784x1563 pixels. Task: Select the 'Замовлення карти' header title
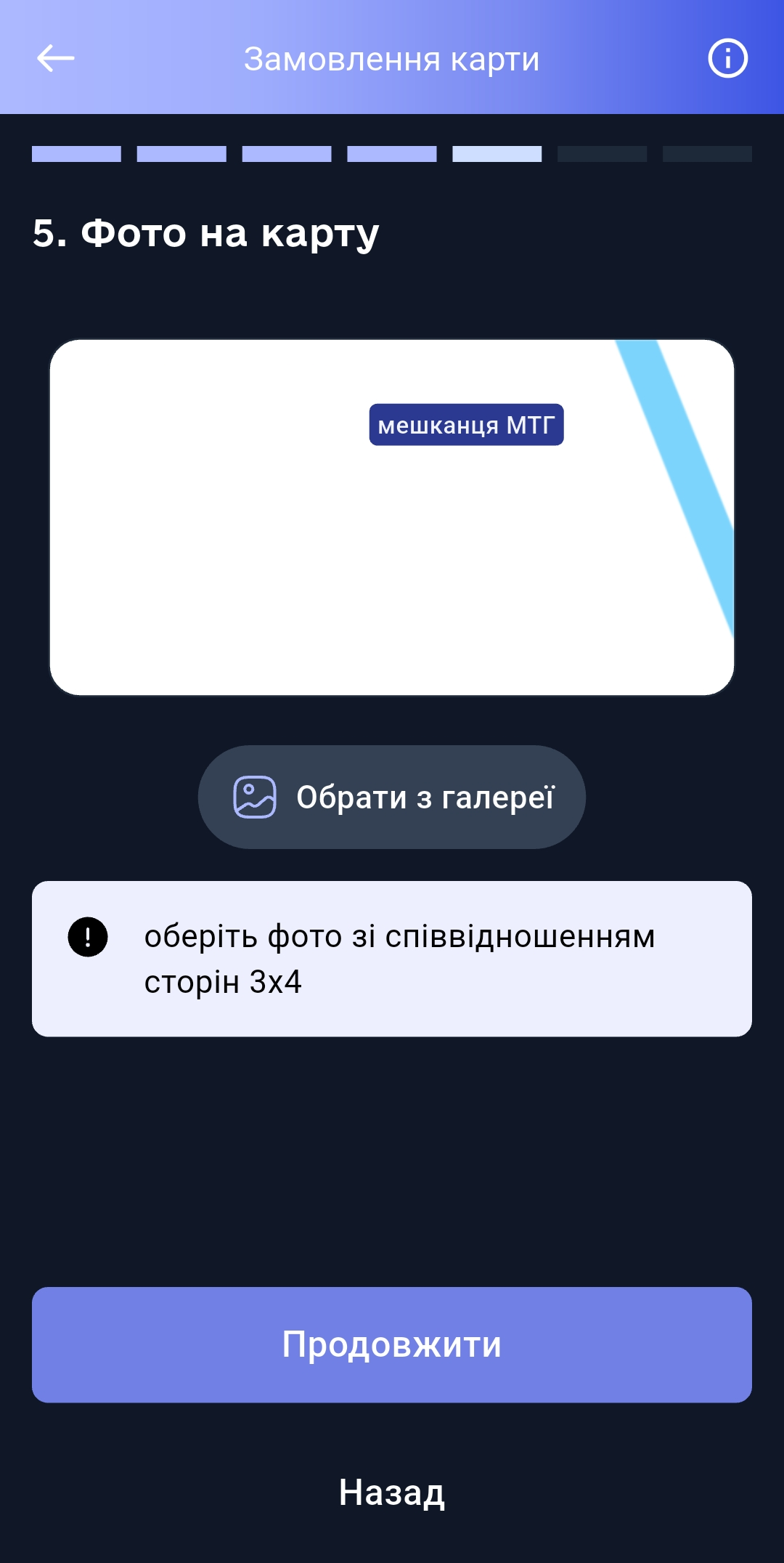pos(392,58)
